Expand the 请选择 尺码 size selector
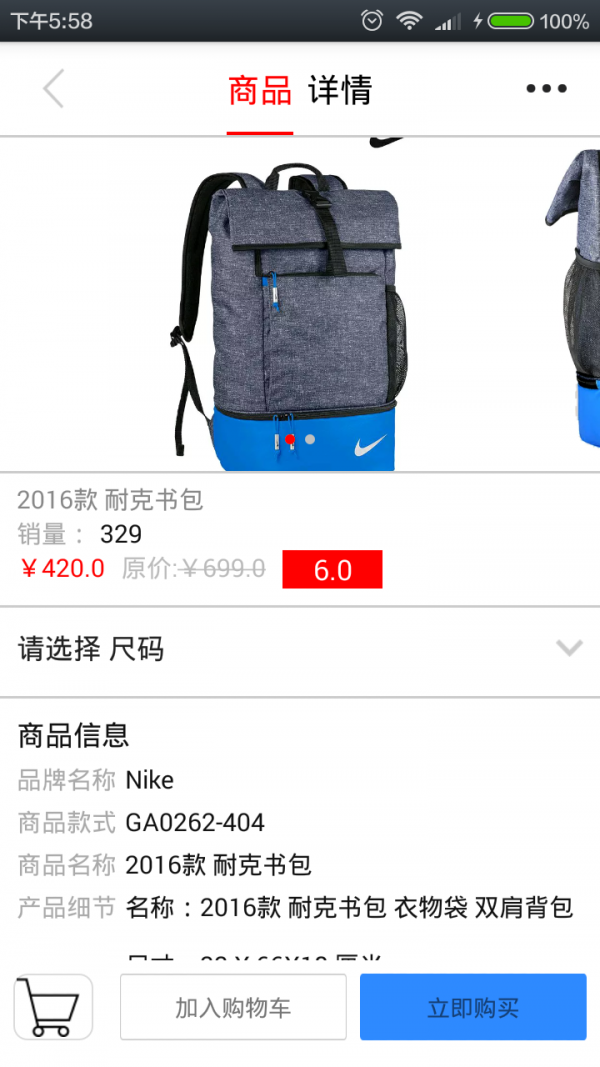The image size is (600, 1067). click(300, 649)
